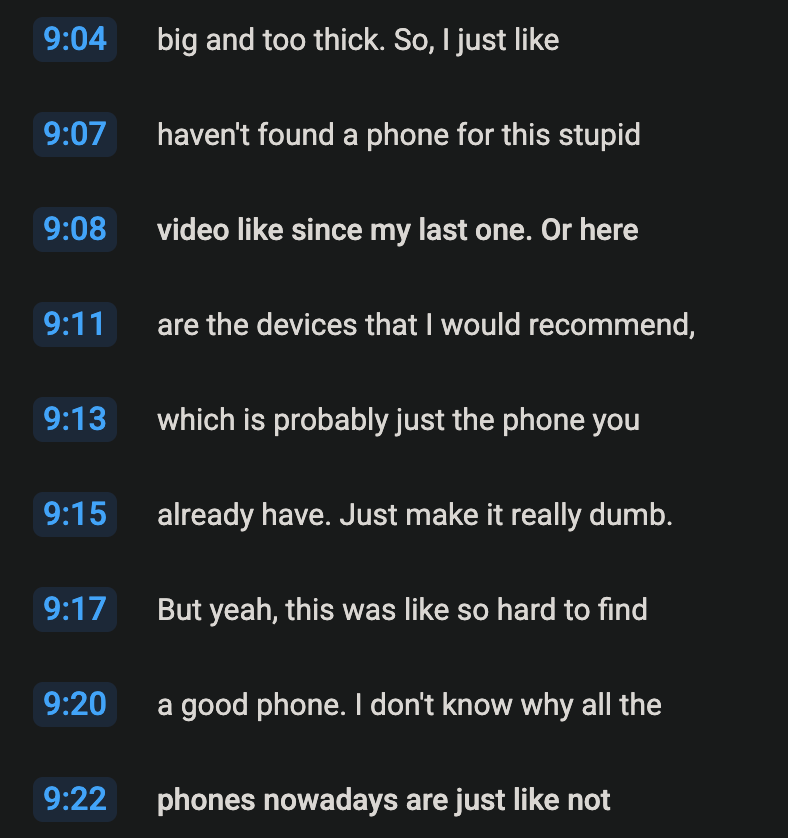Open the 9:17 transcript timestamp
The height and width of the screenshot is (838, 788).
tap(75, 610)
